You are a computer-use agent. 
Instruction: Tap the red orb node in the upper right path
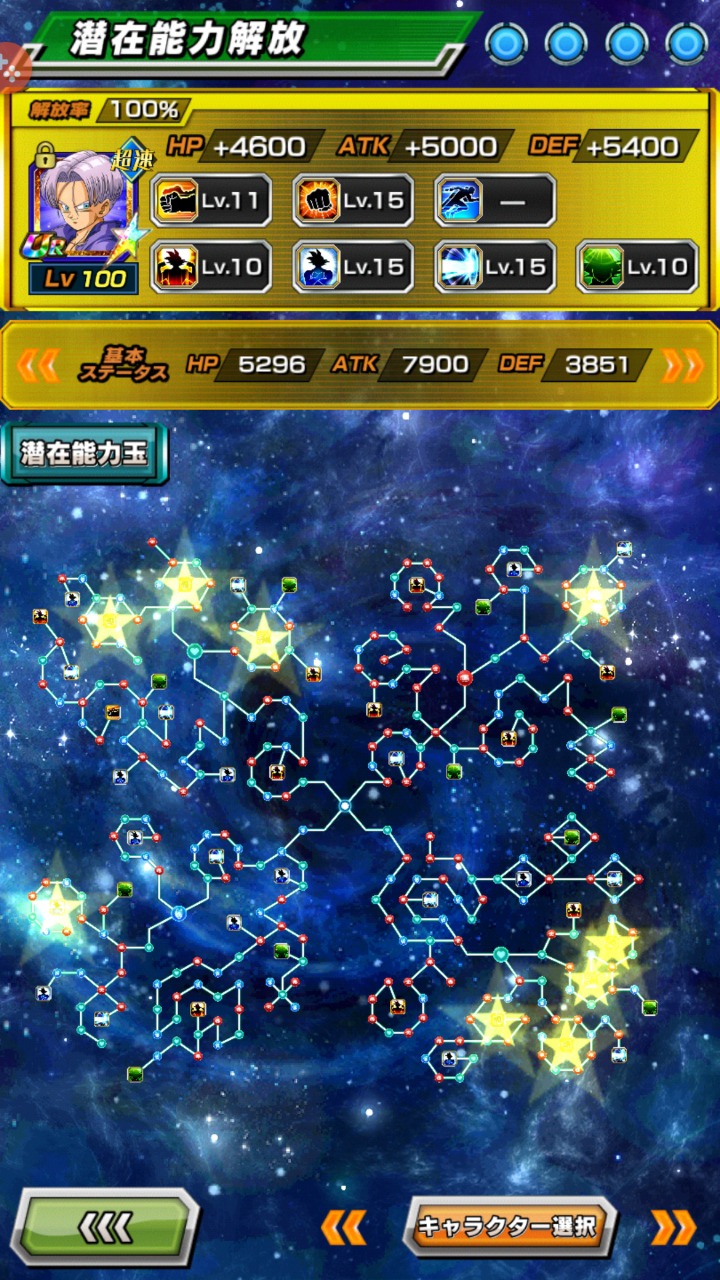(x=464, y=678)
